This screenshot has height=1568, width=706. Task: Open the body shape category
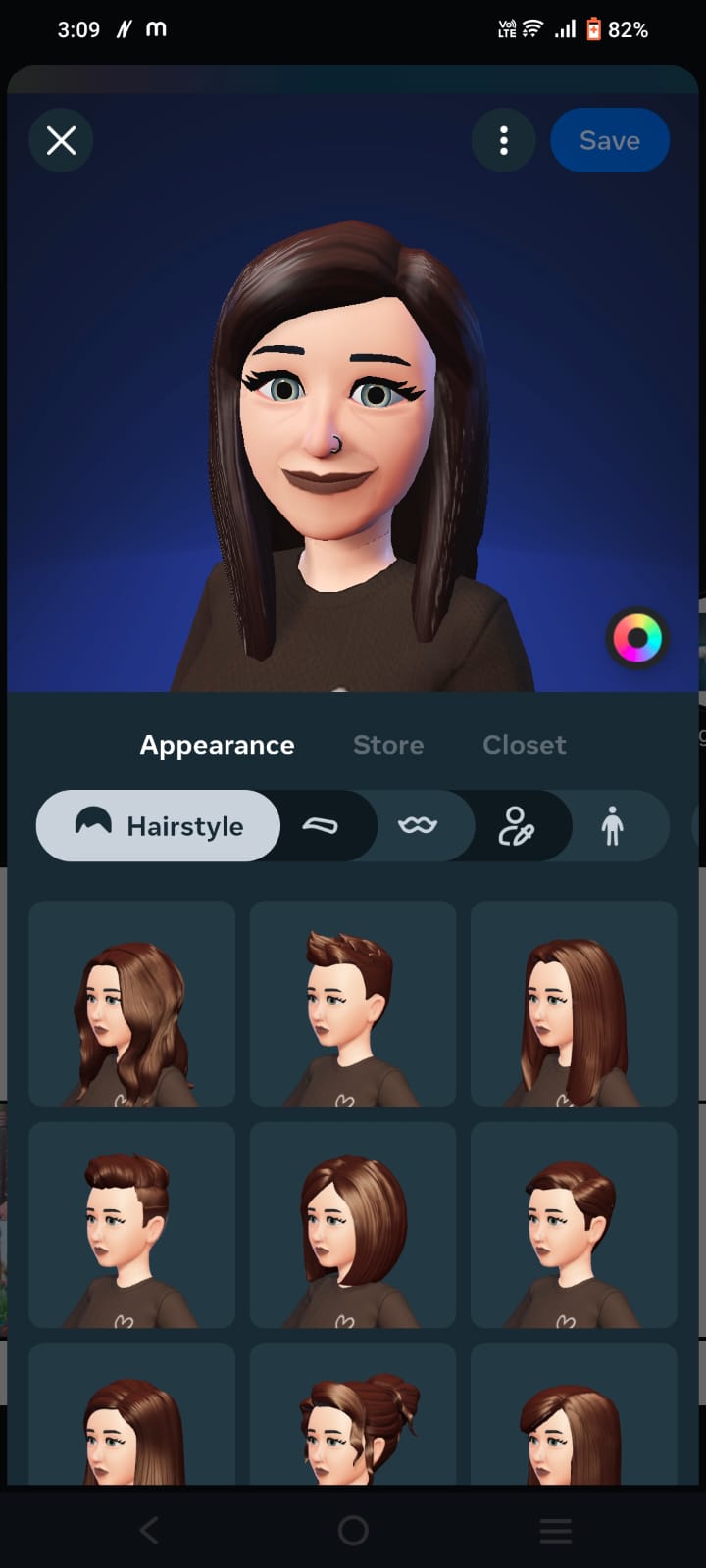[612, 826]
